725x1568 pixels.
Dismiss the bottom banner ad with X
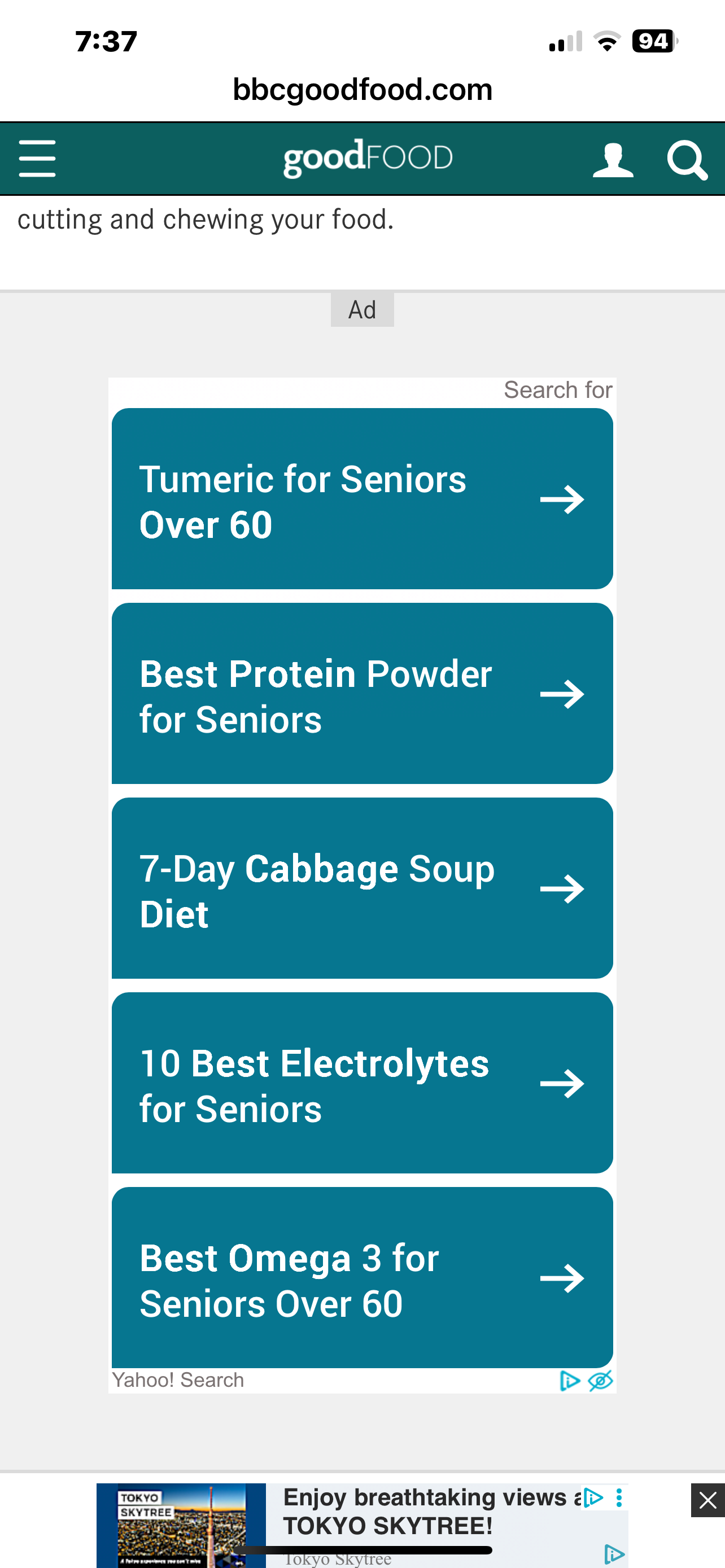pyautogui.click(x=707, y=1500)
